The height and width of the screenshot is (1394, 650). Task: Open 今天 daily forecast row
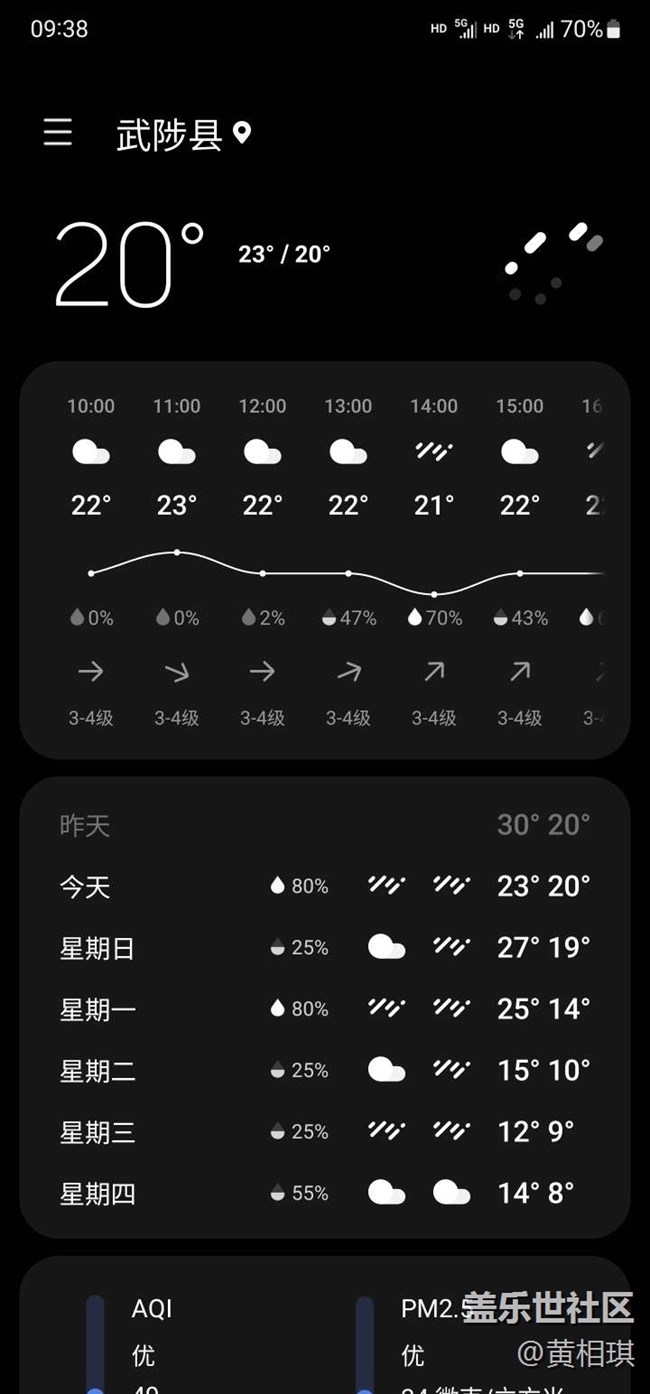click(325, 886)
